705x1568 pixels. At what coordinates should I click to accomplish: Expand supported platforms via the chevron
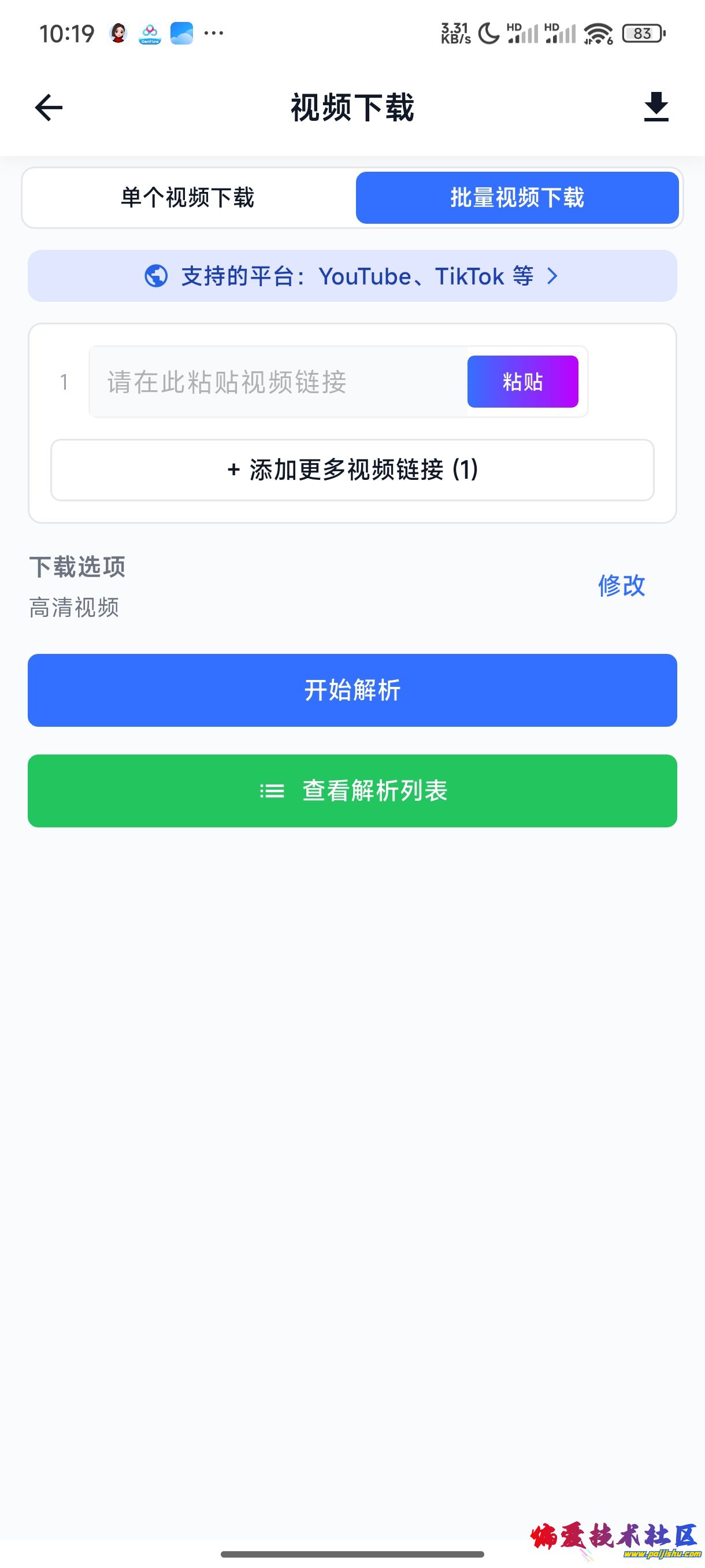pyautogui.click(x=552, y=276)
